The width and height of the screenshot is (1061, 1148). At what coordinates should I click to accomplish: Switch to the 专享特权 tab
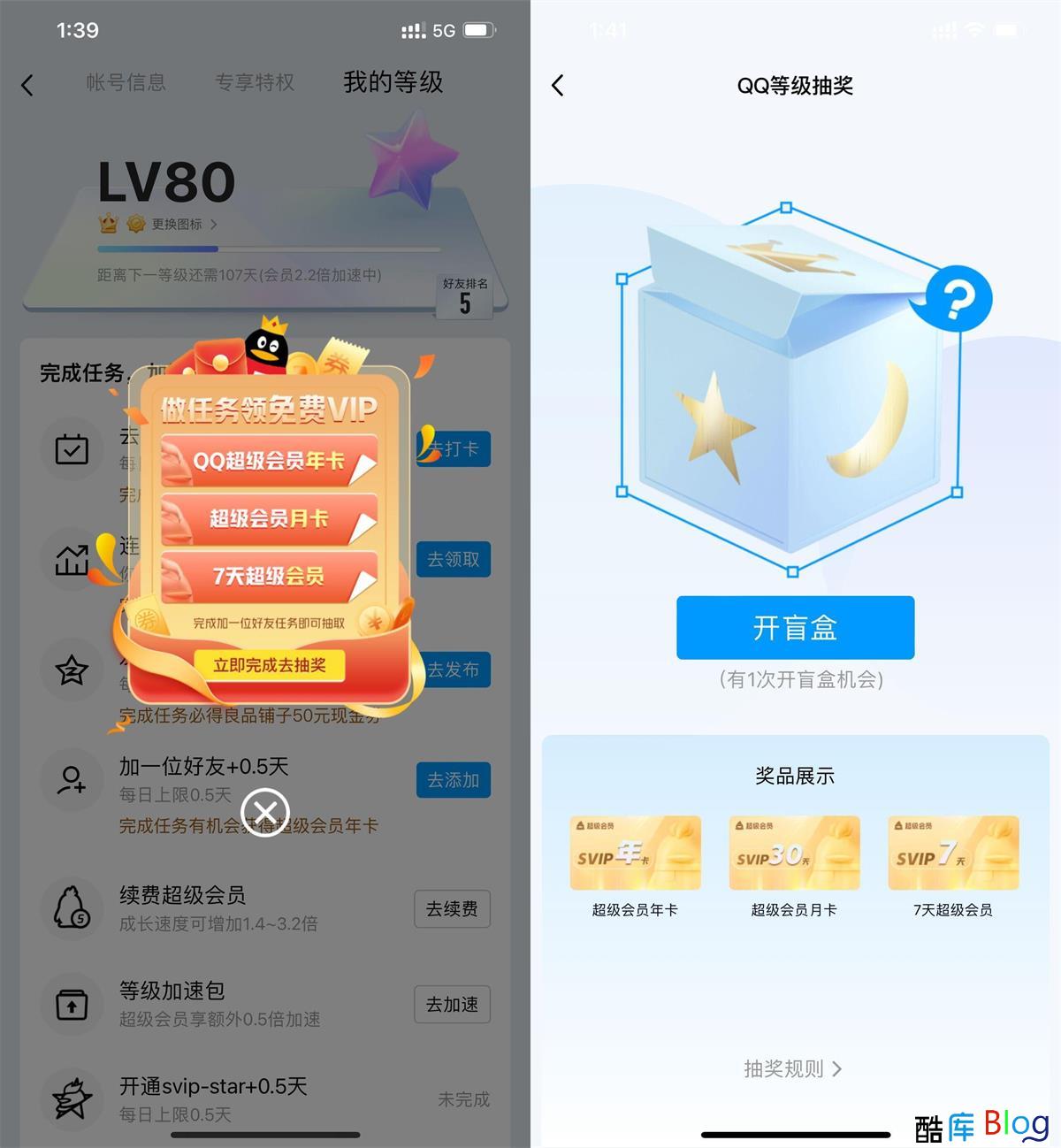tap(256, 82)
